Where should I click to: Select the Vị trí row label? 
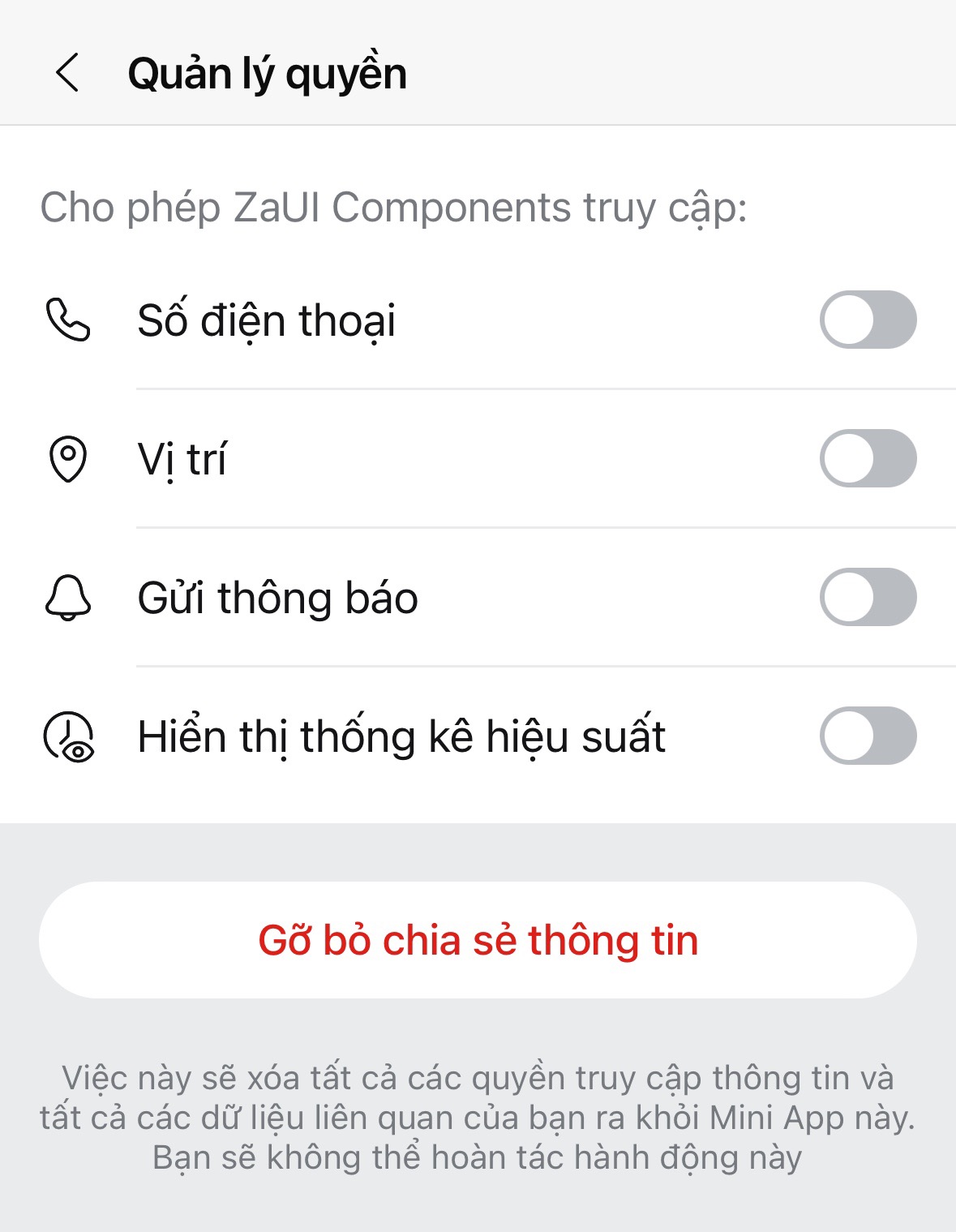(182, 459)
